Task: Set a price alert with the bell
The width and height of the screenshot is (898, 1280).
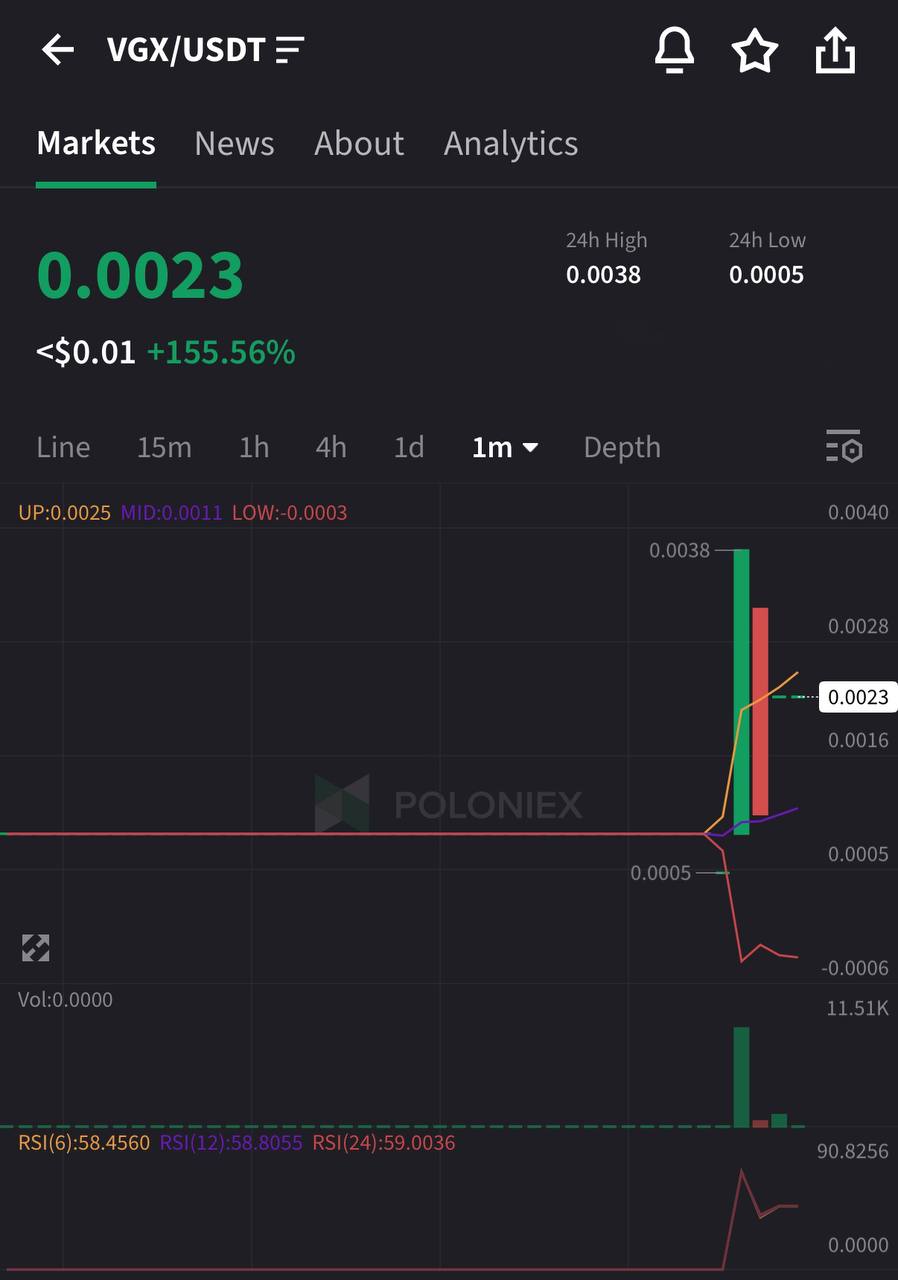Action: click(674, 50)
